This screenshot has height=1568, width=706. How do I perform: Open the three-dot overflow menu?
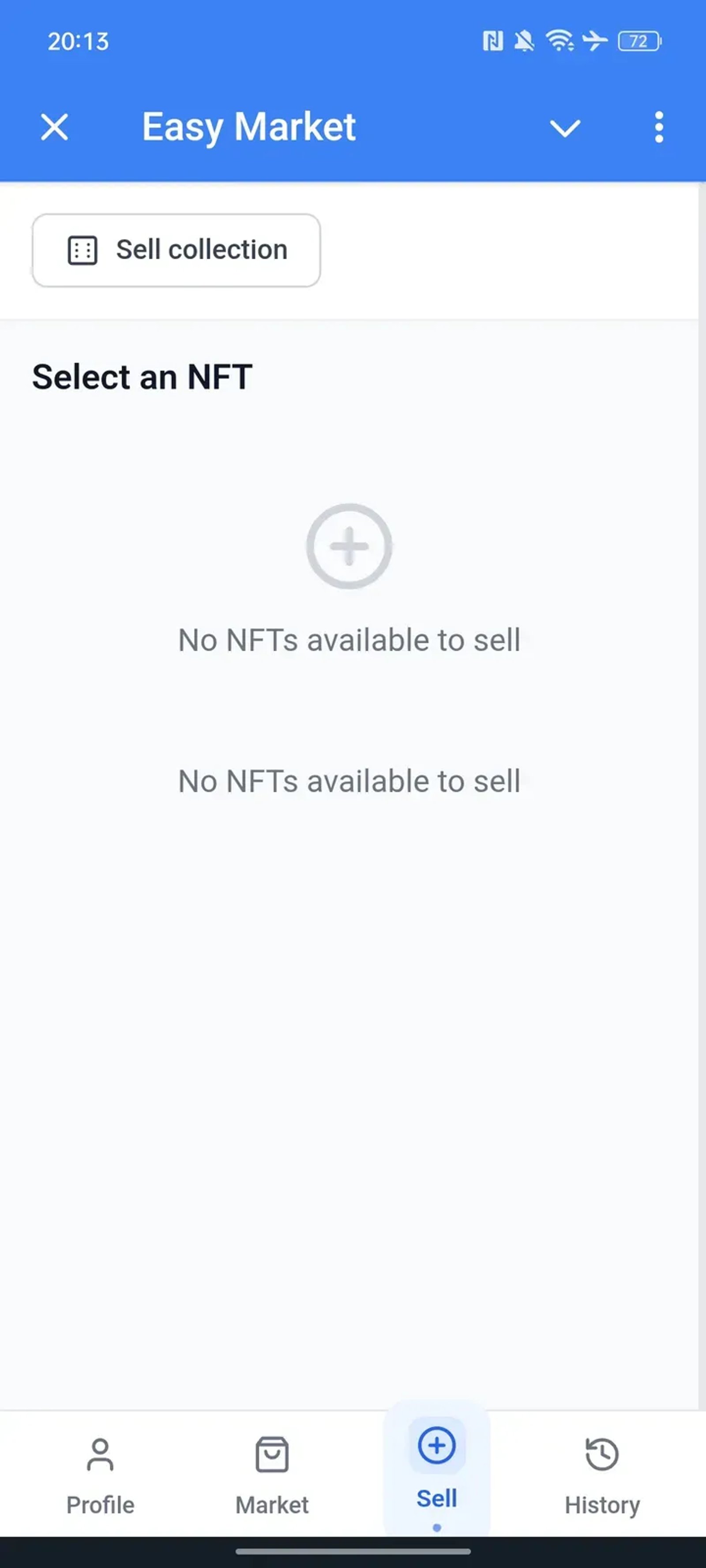coord(659,128)
